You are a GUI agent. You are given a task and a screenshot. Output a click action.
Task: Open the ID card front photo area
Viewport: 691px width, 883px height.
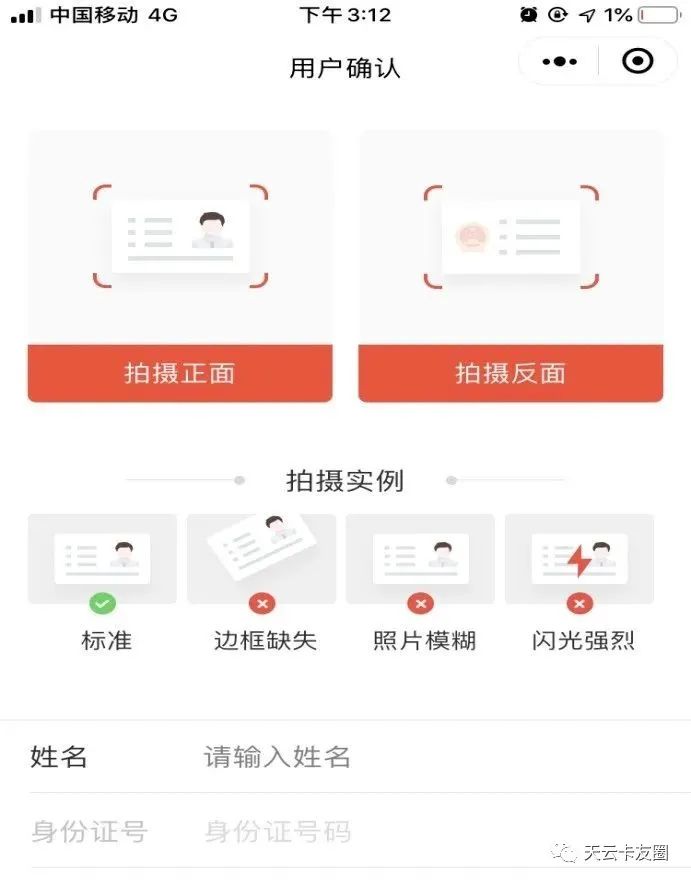180,237
